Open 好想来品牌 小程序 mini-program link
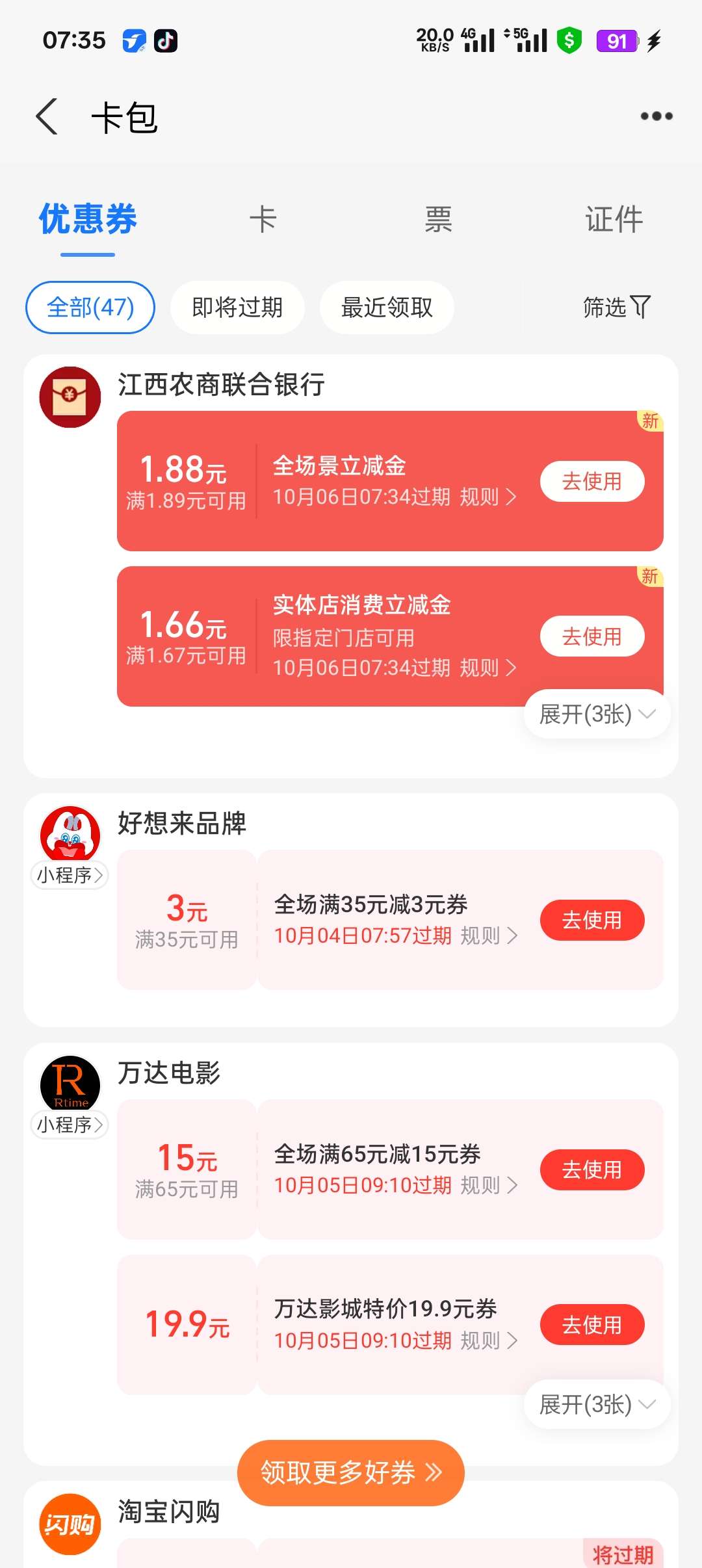The image size is (702, 1568). [69, 876]
